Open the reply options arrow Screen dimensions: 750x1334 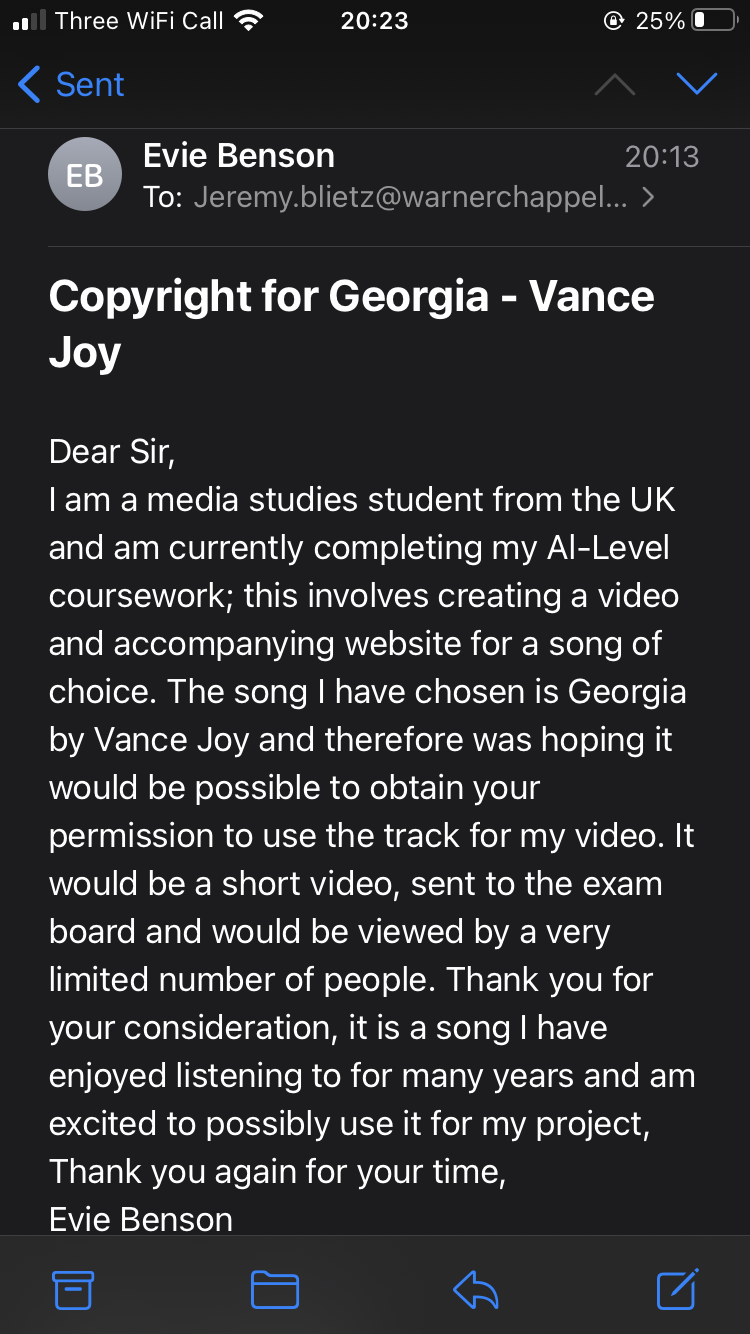point(476,1290)
